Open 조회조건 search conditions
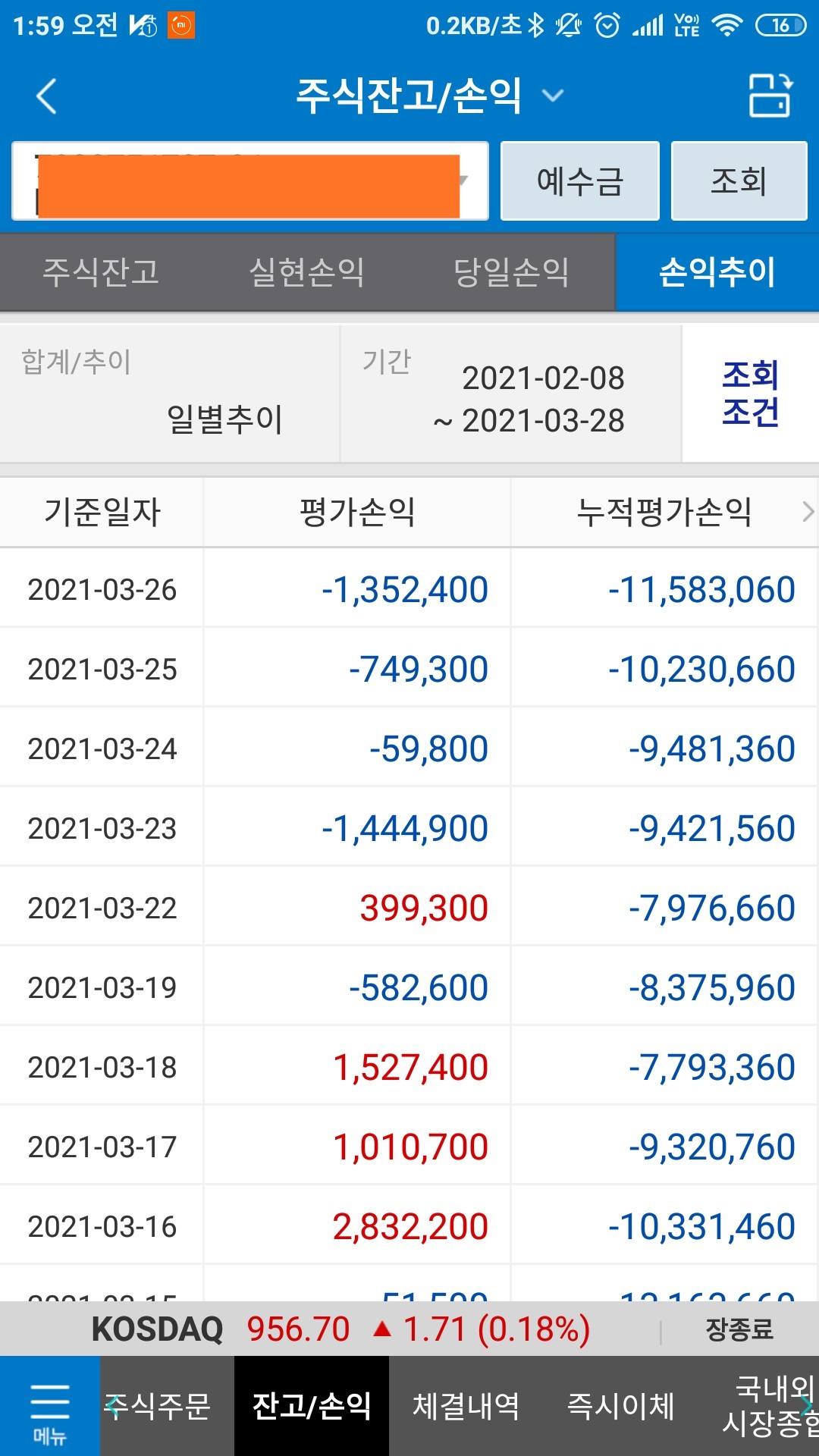Image resolution: width=819 pixels, height=1456 pixels. coord(750,394)
